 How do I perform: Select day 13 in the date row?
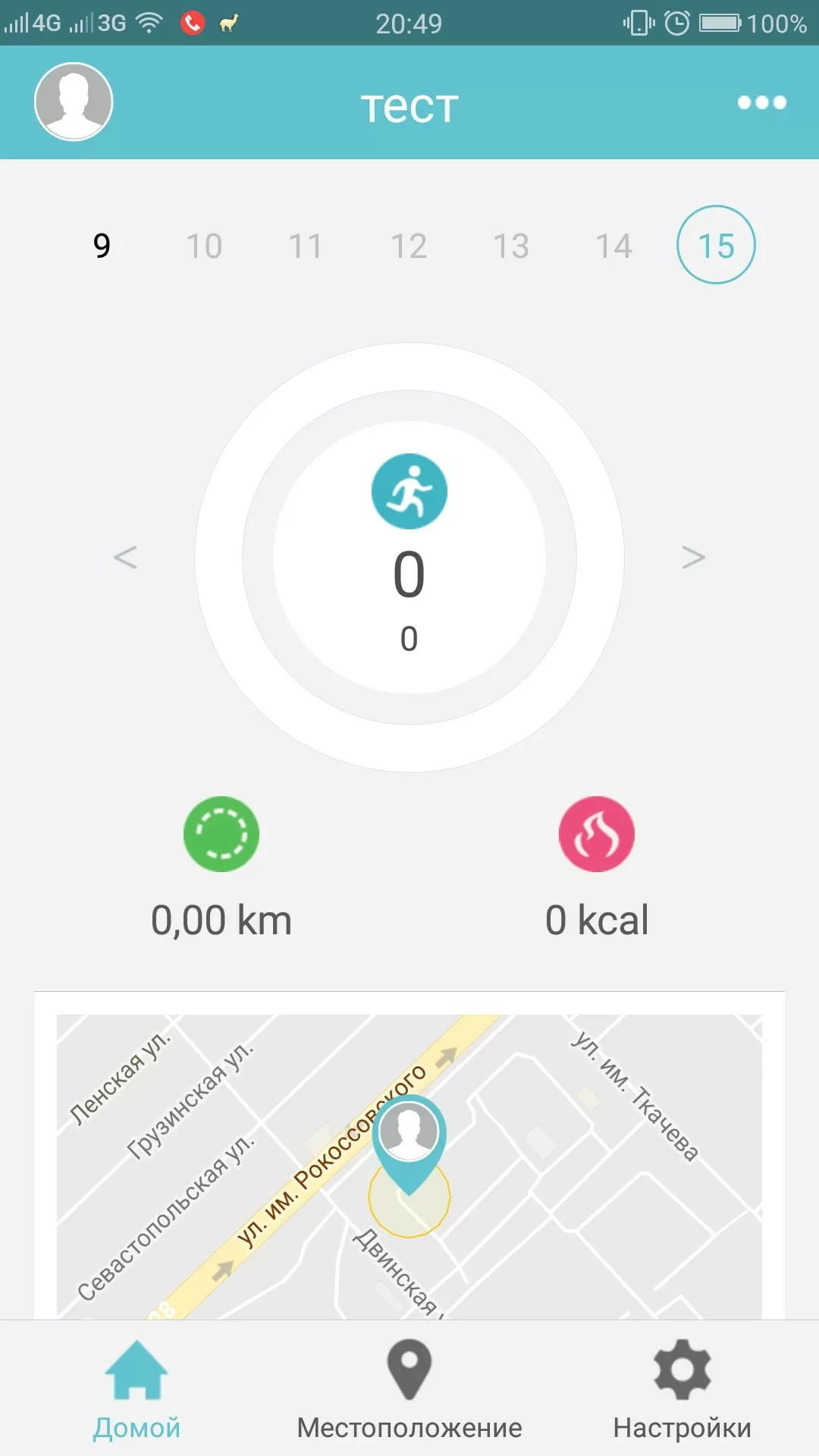[x=511, y=246]
